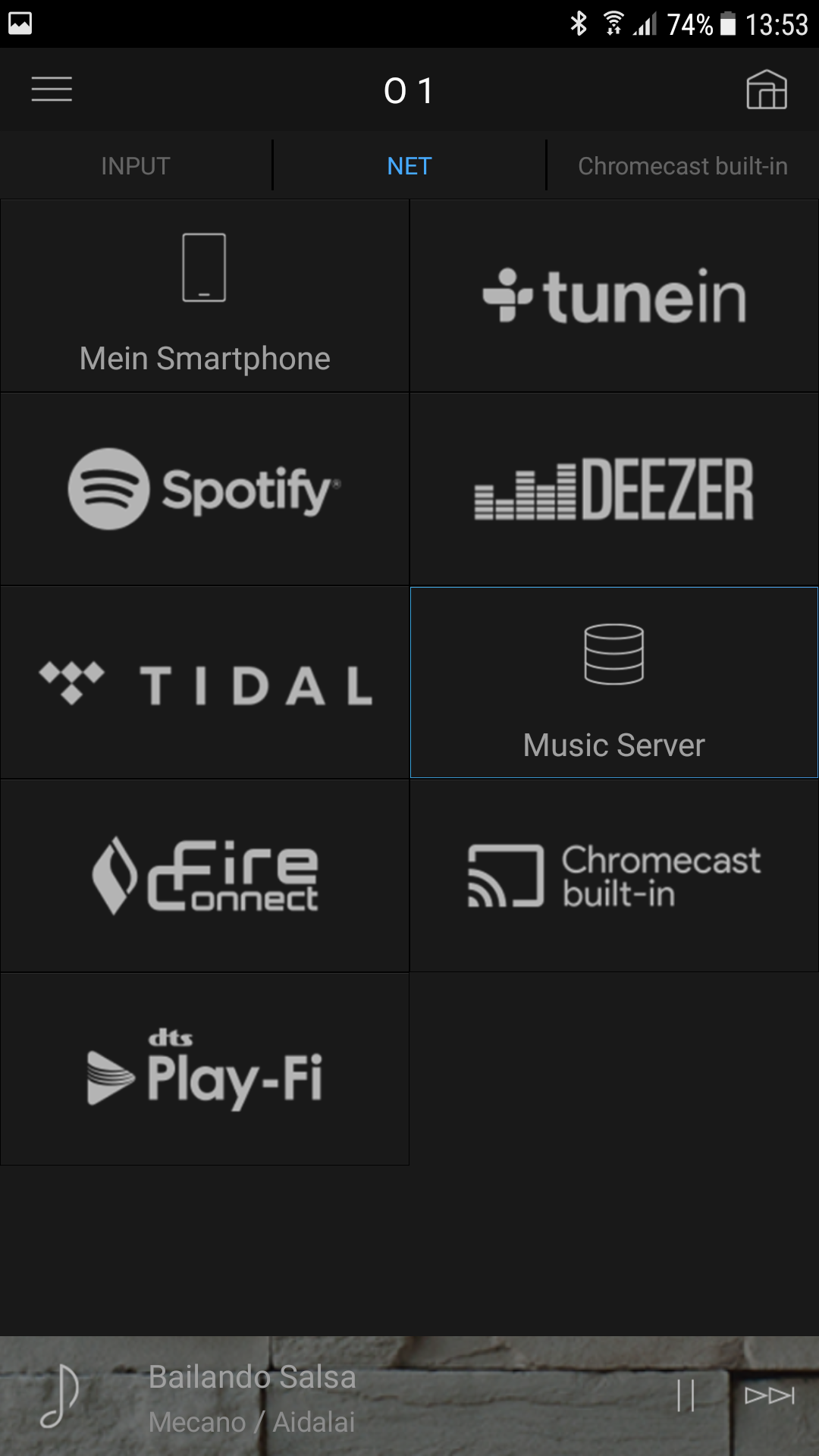Open the hamburger menu

[x=52, y=89]
